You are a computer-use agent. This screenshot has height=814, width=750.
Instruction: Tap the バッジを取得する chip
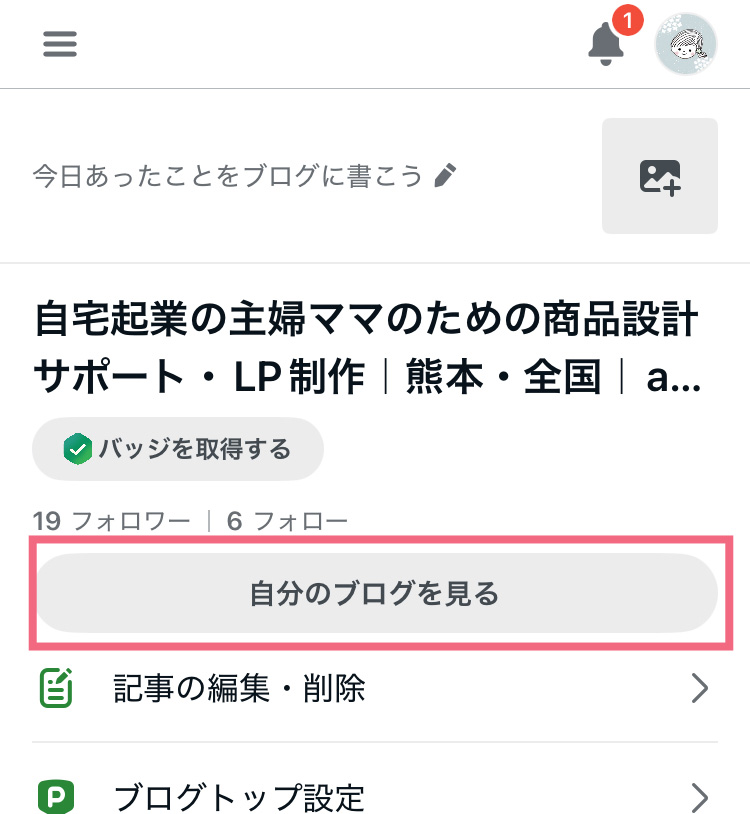tap(178, 449)
